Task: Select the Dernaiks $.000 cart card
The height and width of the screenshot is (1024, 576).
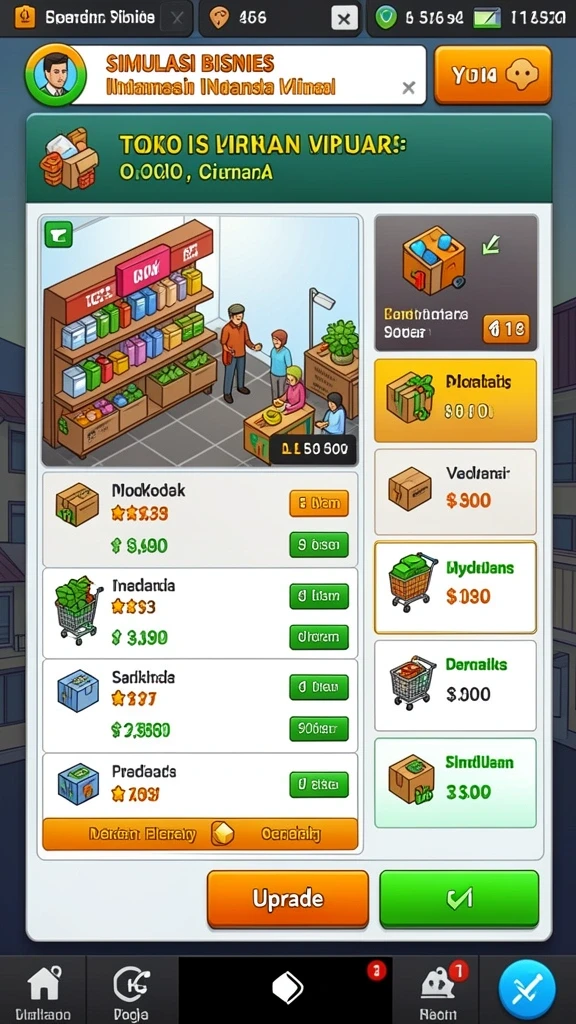Action: point(455,685)
